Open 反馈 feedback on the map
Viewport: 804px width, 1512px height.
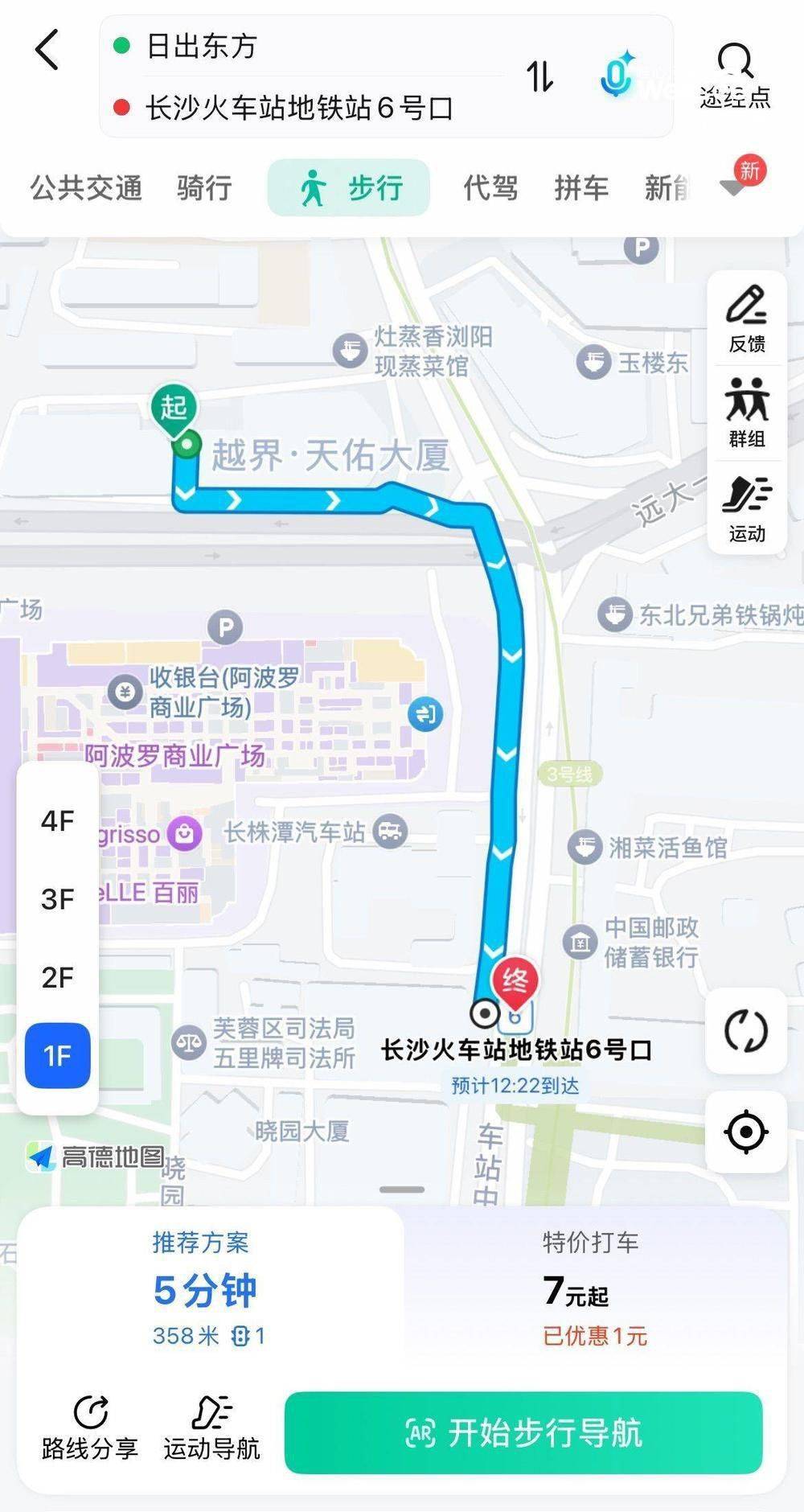(747, 319)
